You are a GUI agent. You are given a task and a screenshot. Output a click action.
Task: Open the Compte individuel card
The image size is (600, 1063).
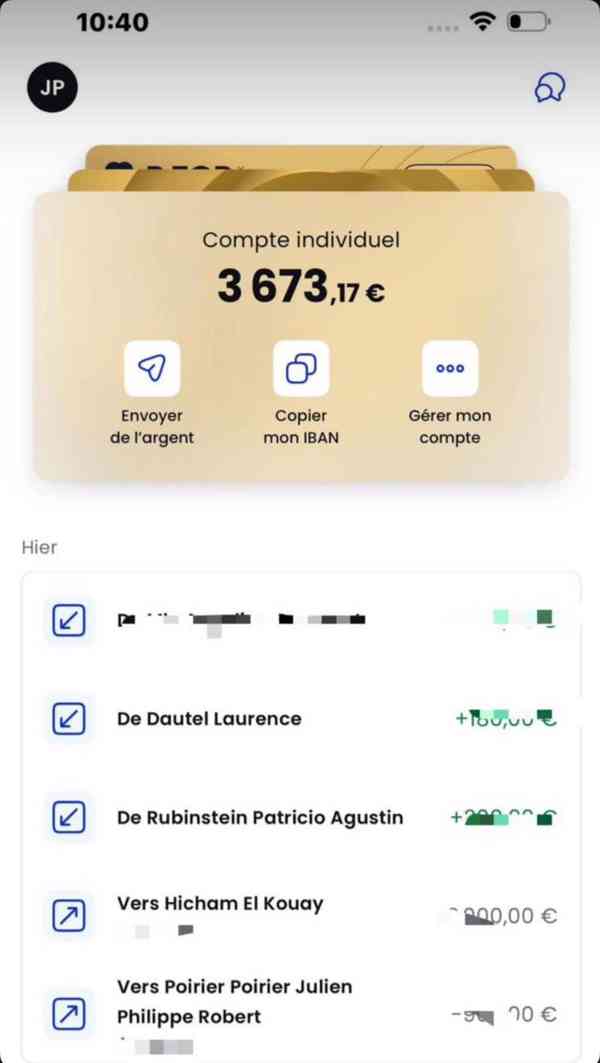pos(301,265)
